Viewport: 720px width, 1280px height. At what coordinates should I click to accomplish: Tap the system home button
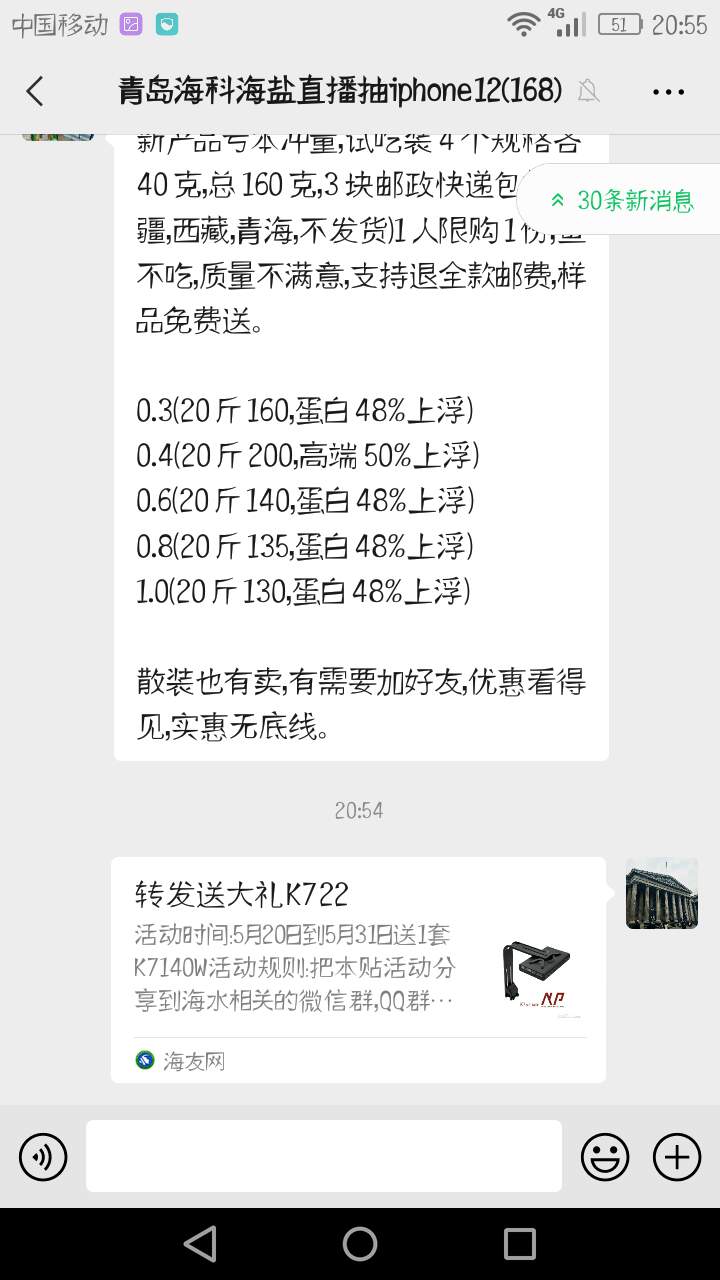(x=360, y=1244)
